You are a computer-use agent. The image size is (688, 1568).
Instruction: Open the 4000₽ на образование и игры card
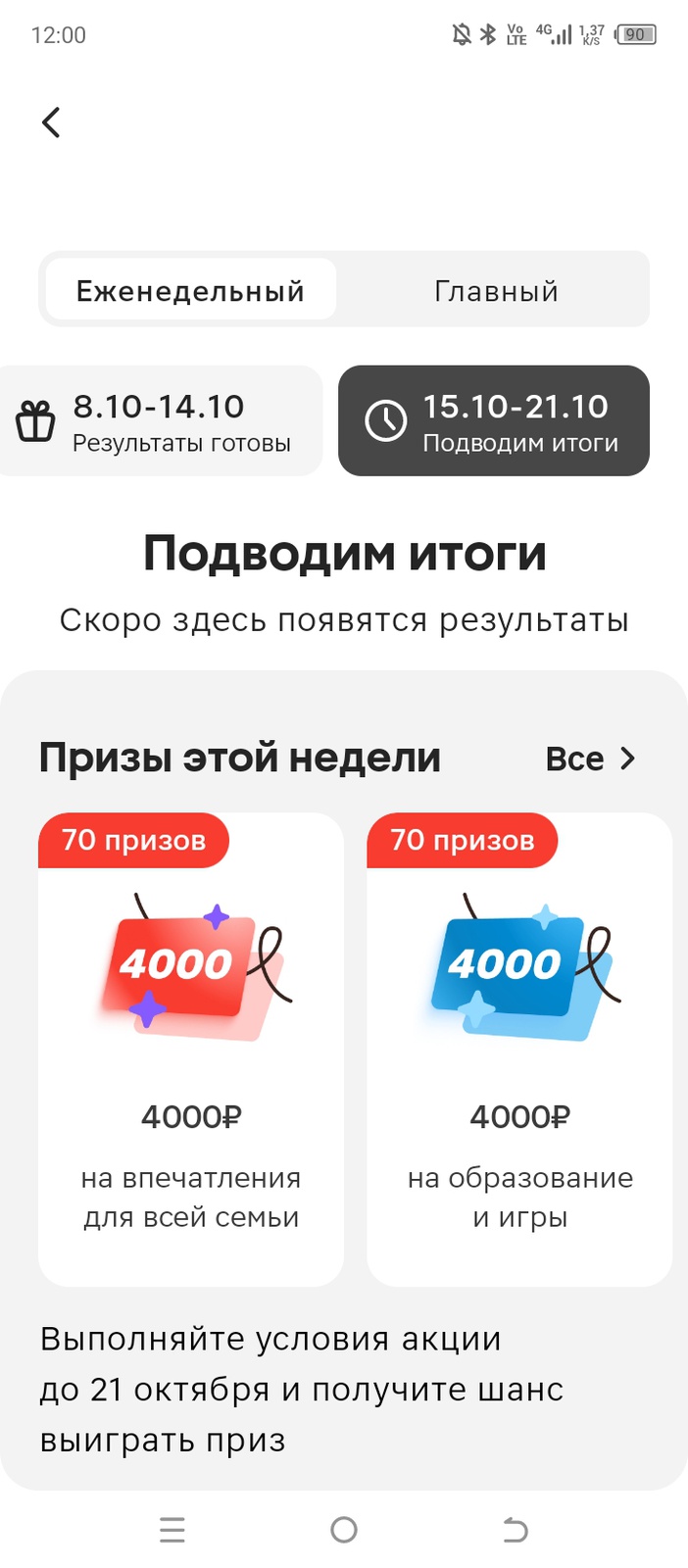[x=519, y=1049]
